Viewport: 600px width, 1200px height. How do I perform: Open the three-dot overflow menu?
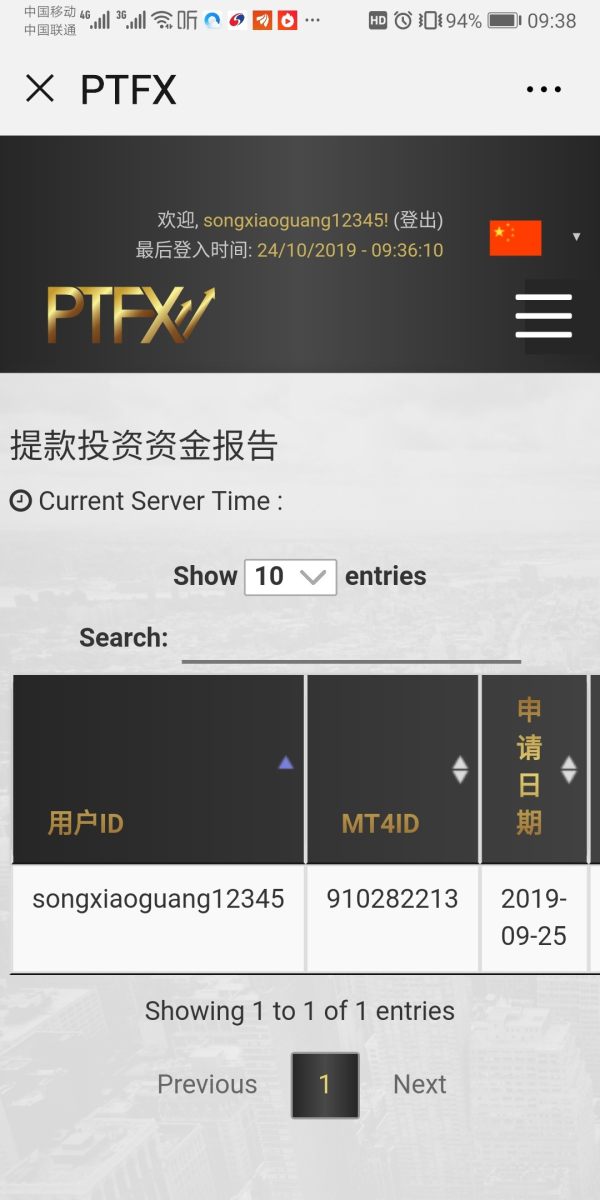coord(544,89)
